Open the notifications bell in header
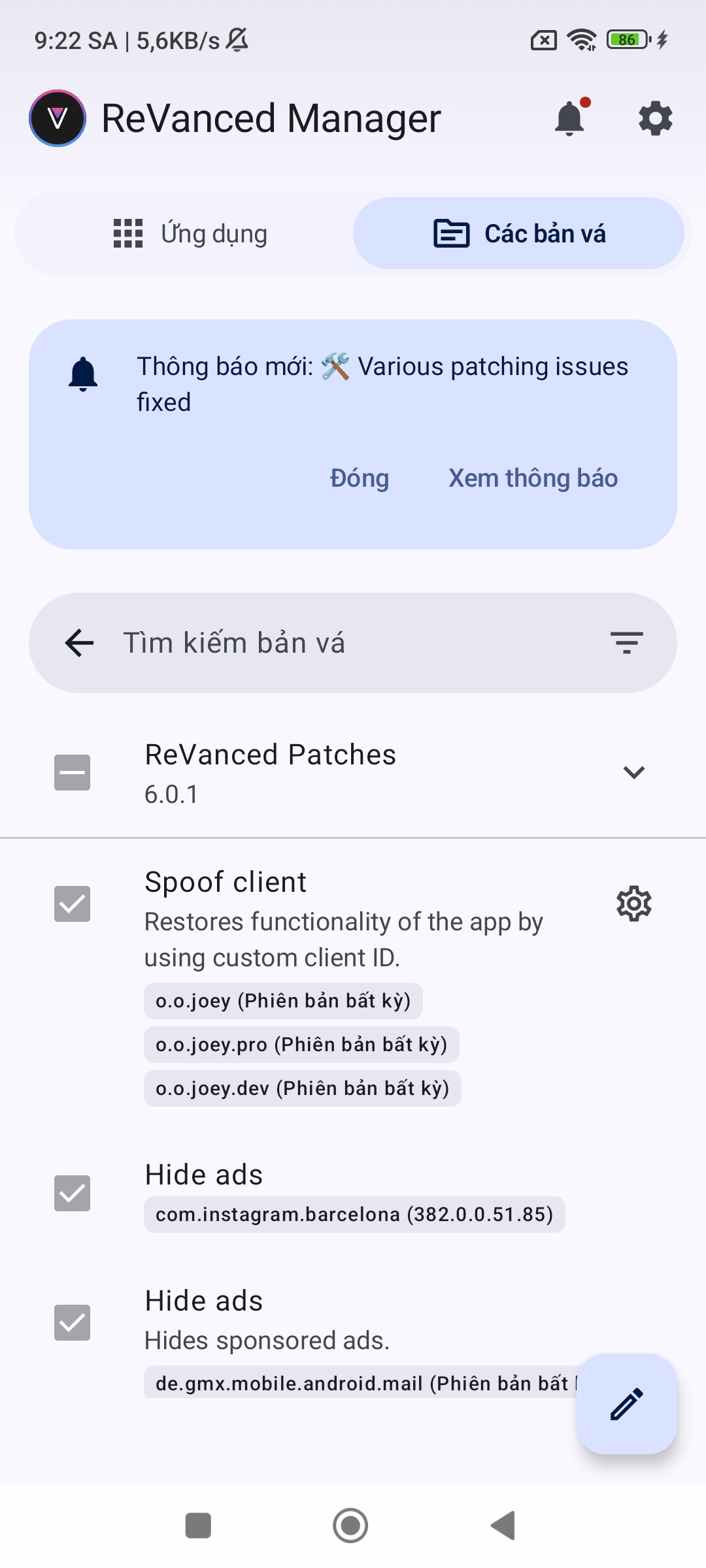The image size is (706, 1568). (x=570, y=118)
